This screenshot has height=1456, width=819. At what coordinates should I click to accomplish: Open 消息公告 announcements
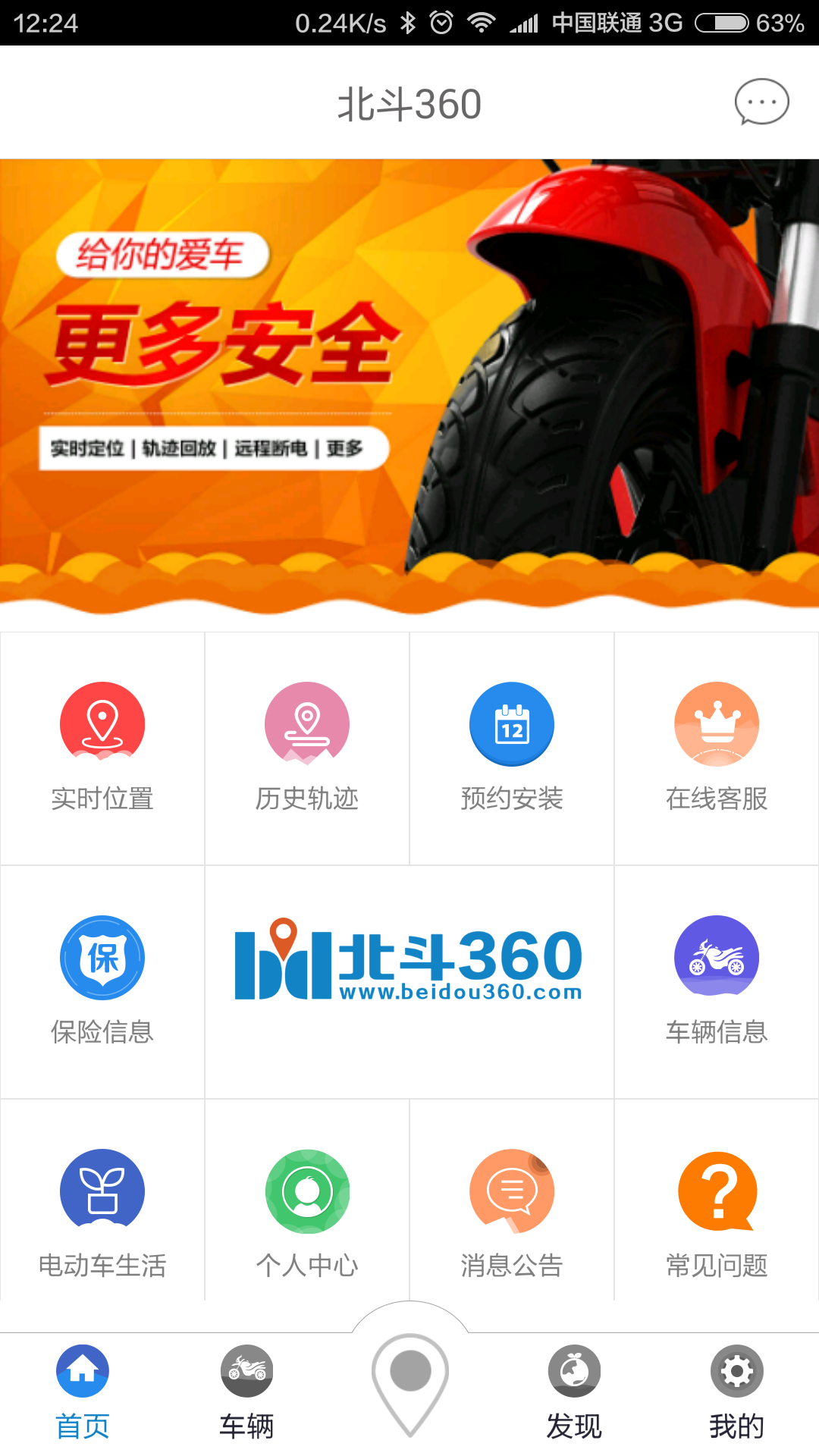(512, 1213)
